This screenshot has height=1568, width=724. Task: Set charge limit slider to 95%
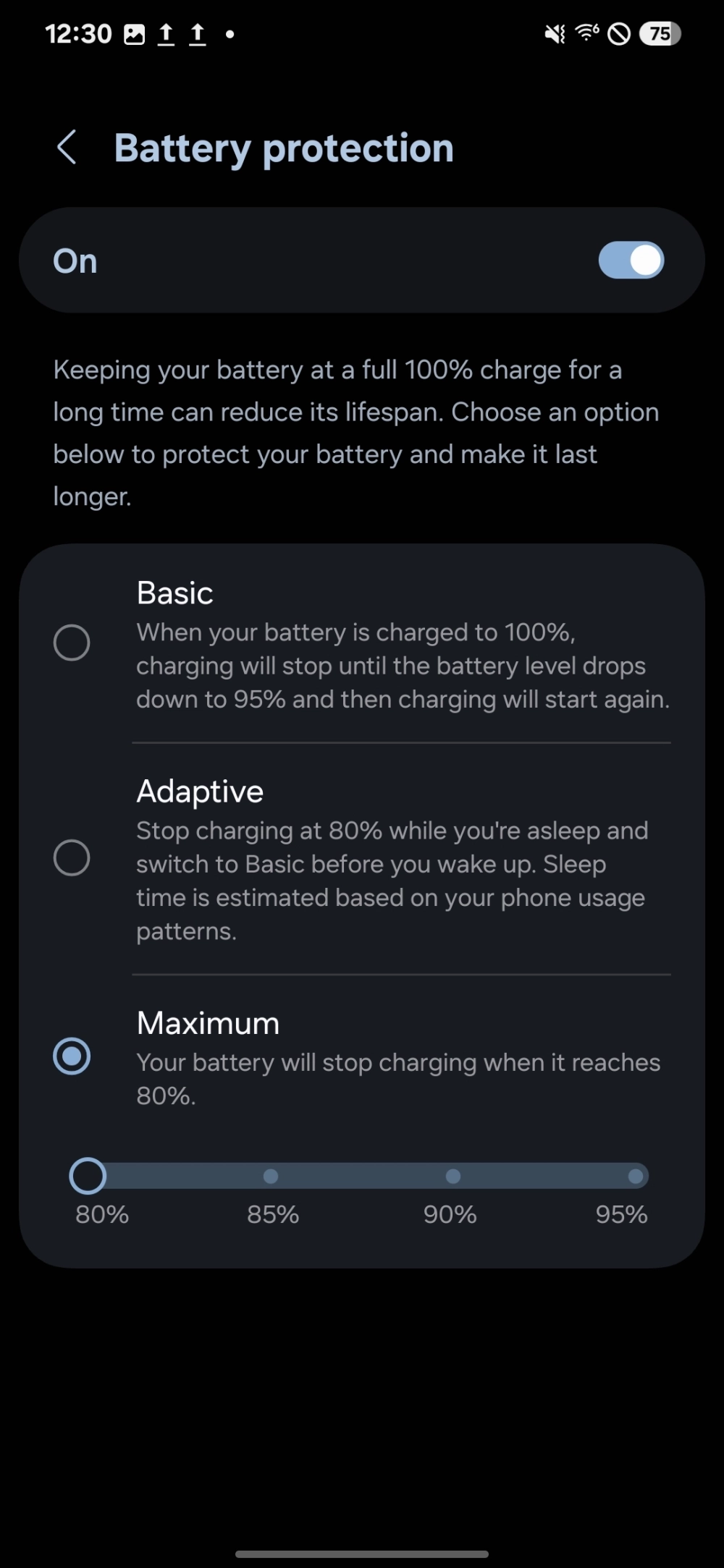635,1177
